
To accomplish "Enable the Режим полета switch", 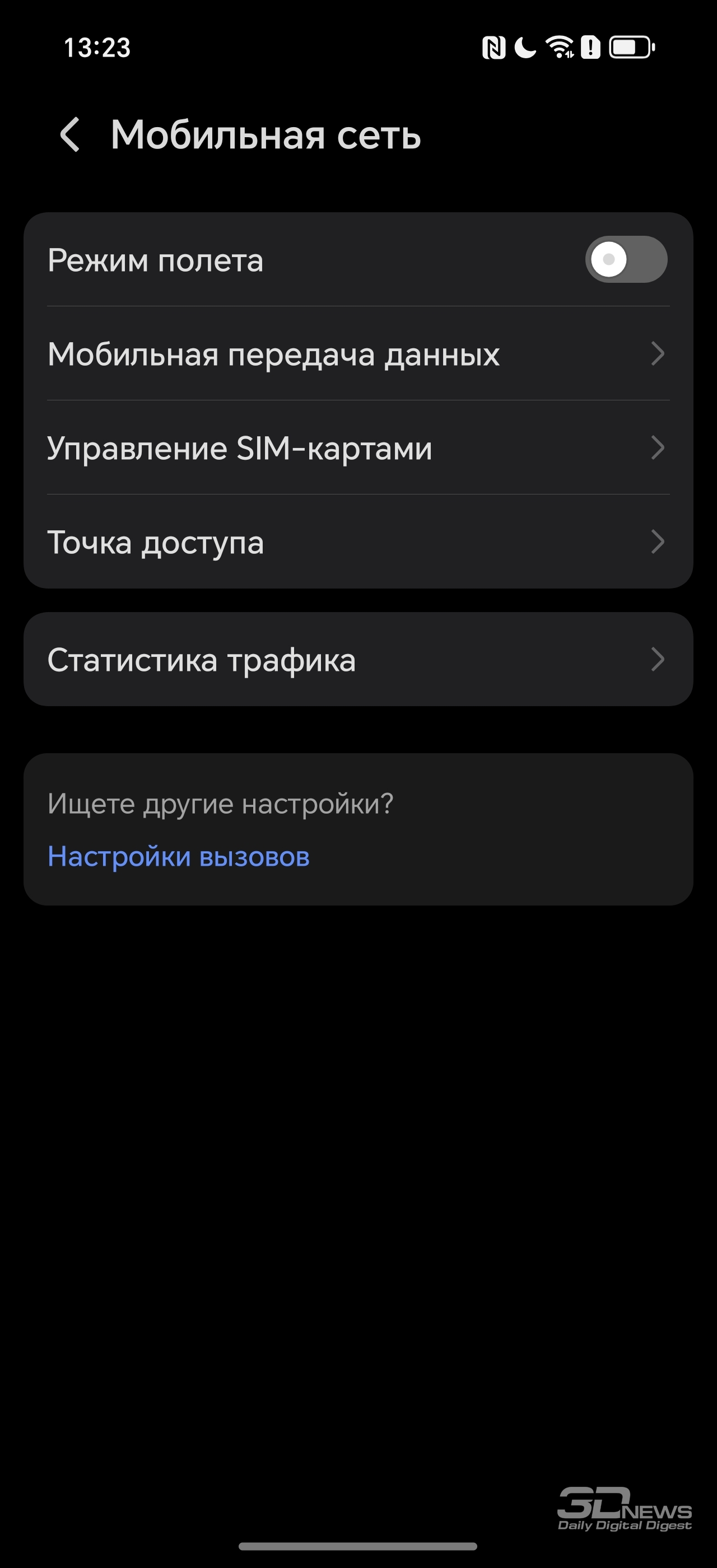I will 626,259.
